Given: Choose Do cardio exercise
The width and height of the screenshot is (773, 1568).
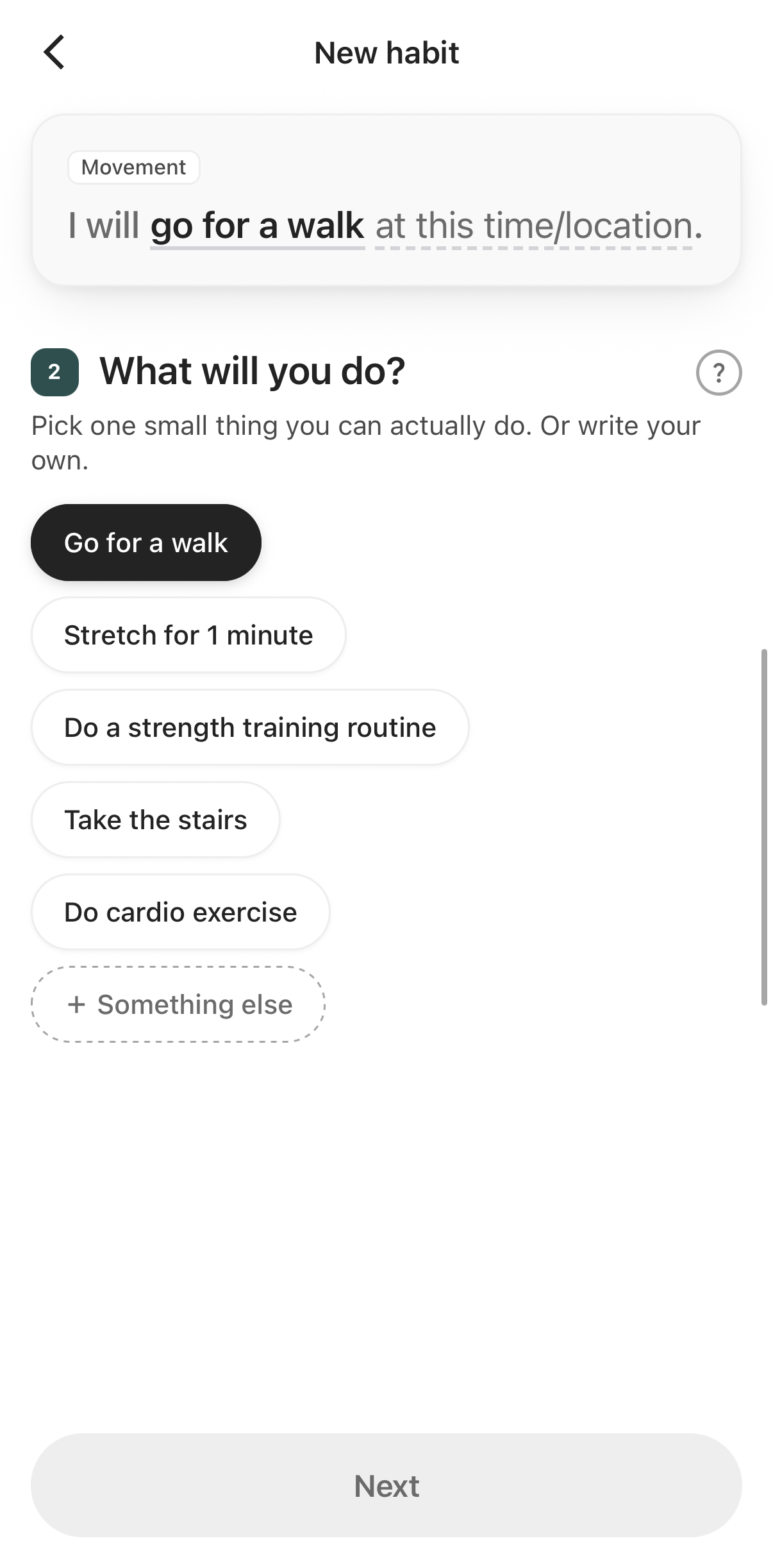Looking at the screenshot, I should 180,912.
